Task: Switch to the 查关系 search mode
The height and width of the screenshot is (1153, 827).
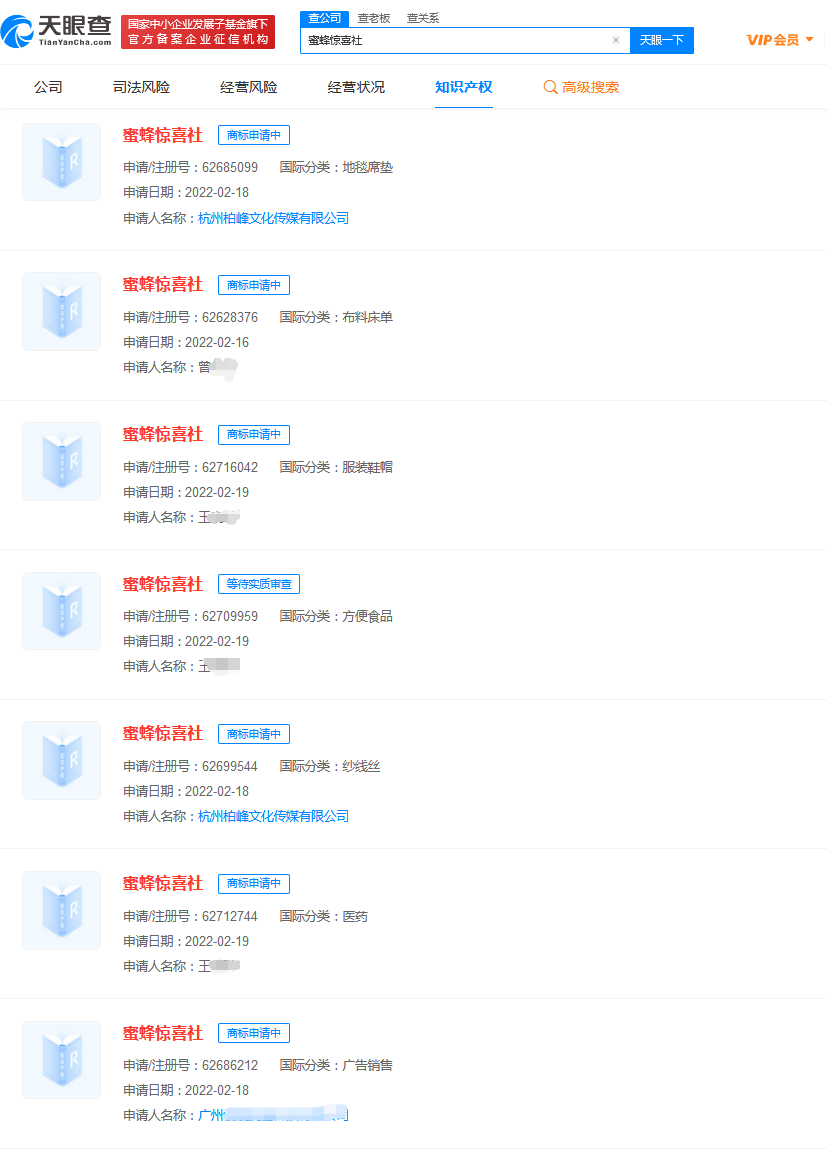Action: pos(422,18)
